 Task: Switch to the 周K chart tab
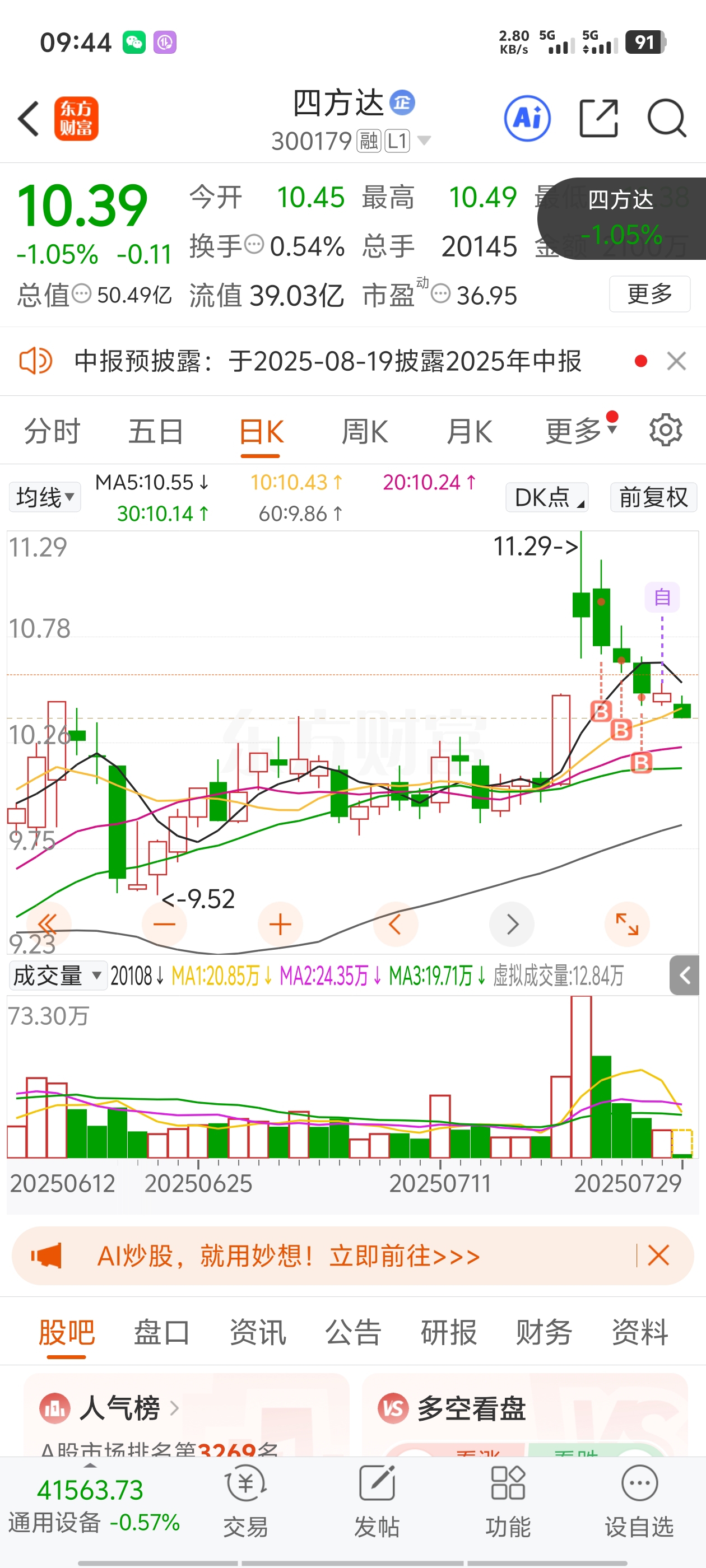coord(364,432)
